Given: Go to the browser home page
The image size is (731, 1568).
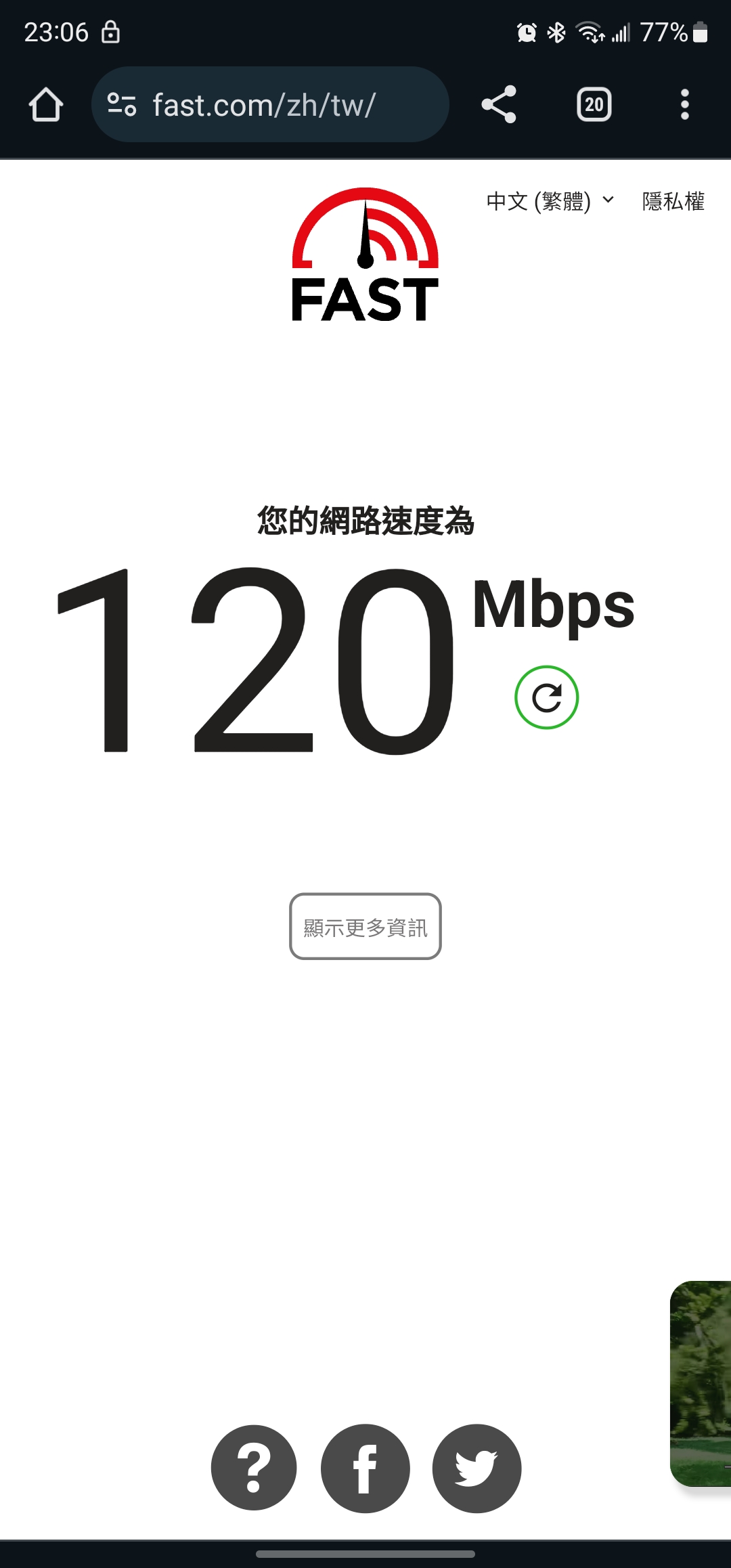Looking at the screenshot, I should coord(46,105).
